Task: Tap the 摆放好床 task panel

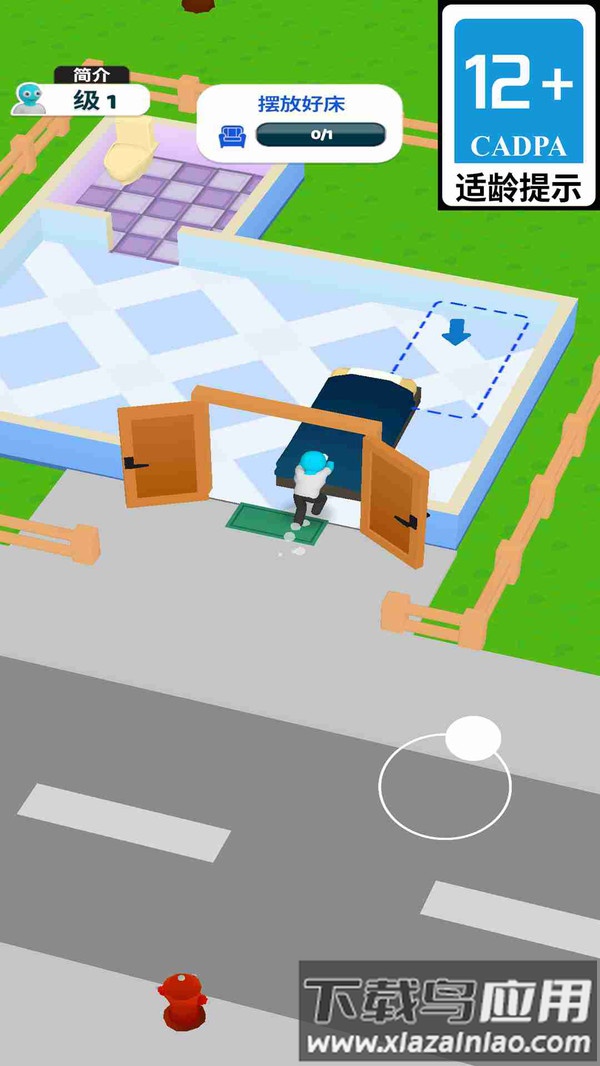Action: pos(301,122)
